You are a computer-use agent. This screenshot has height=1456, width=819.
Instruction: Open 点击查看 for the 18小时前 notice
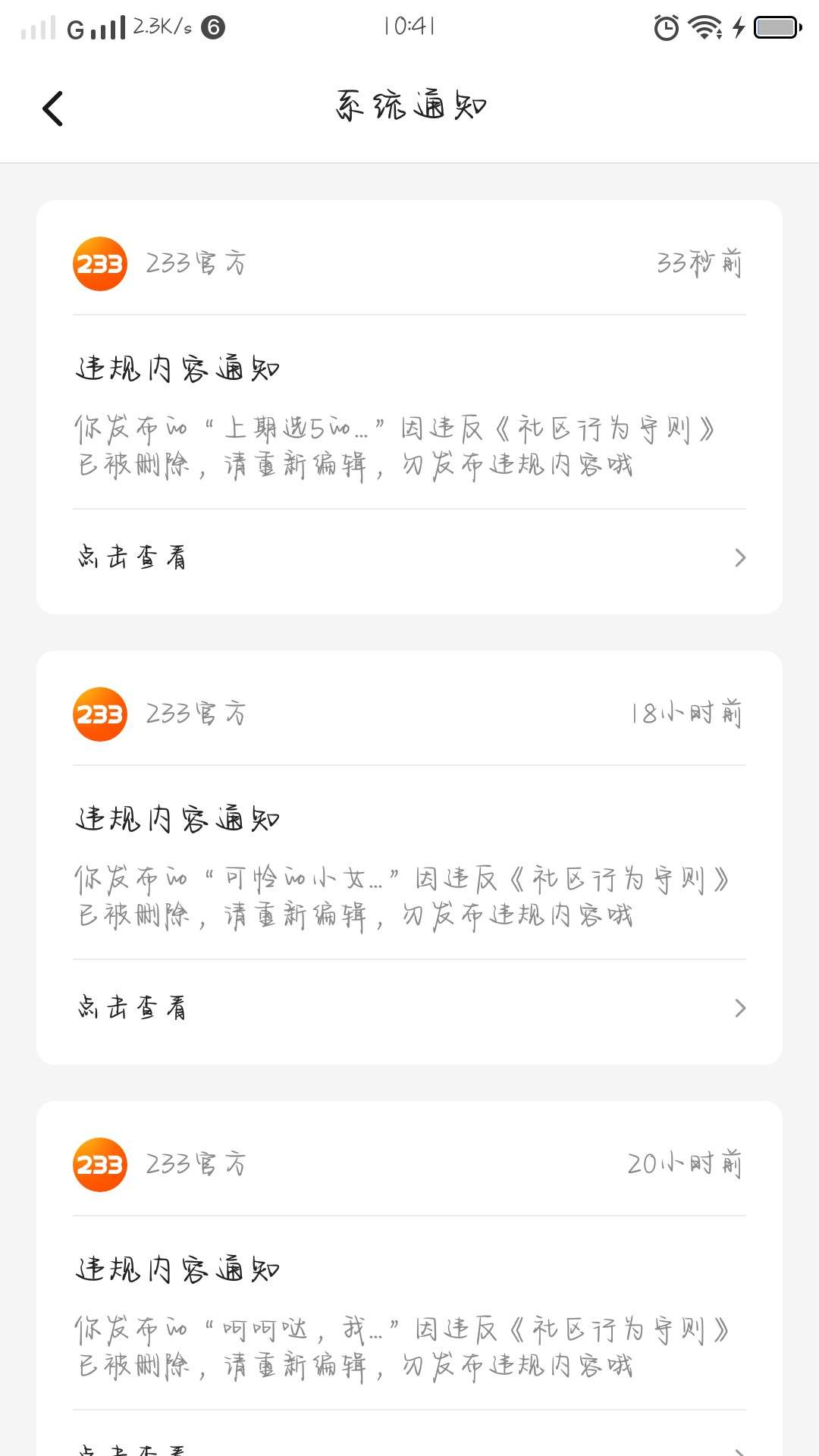(x=409, y=1008)
